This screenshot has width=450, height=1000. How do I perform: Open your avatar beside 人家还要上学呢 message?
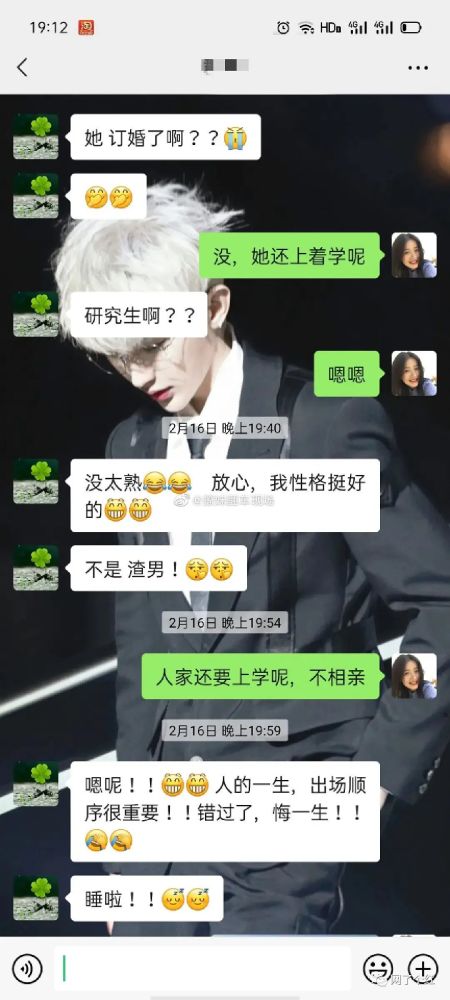[414, 676]
